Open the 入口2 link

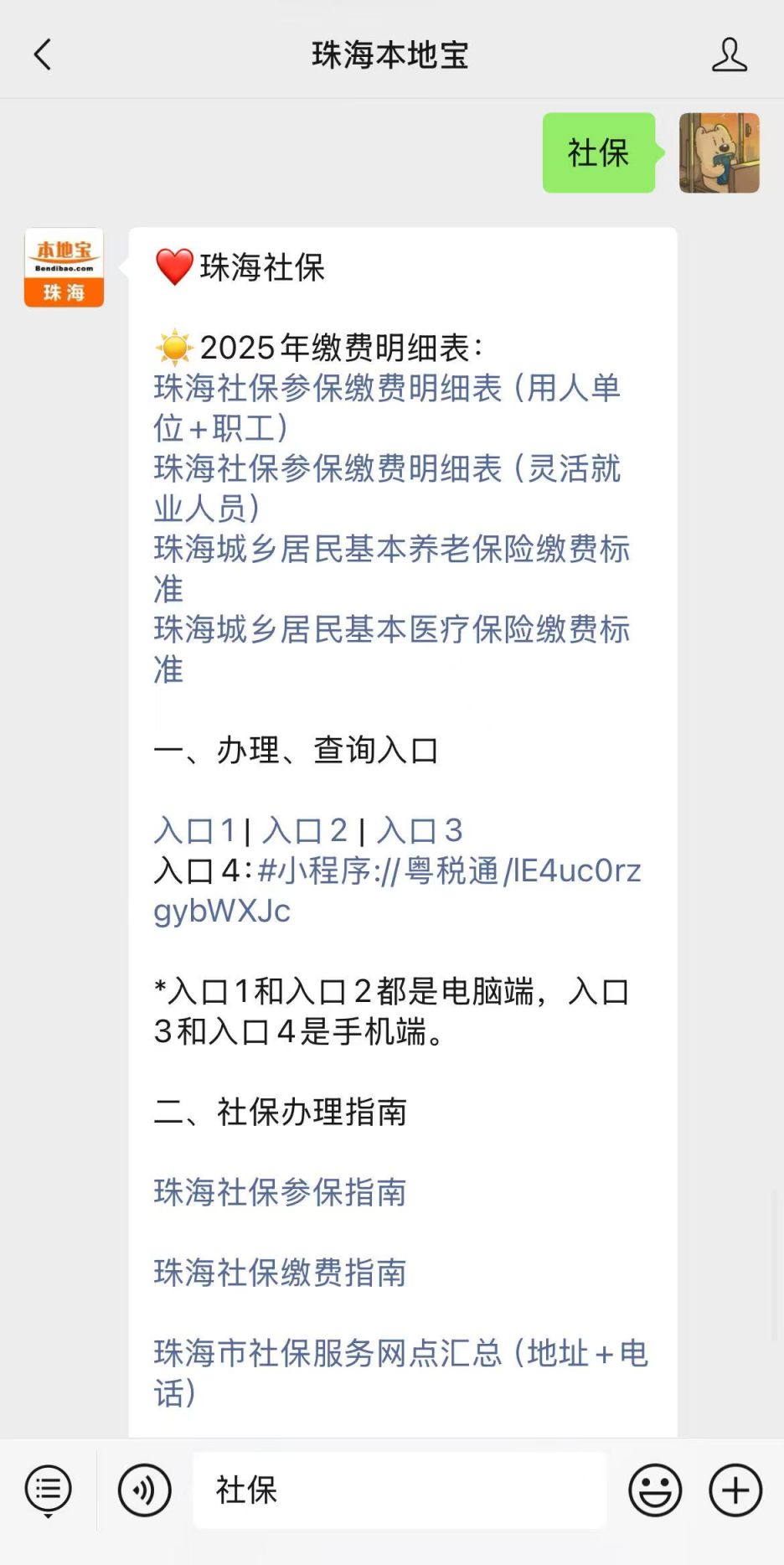tap(304, 831)
